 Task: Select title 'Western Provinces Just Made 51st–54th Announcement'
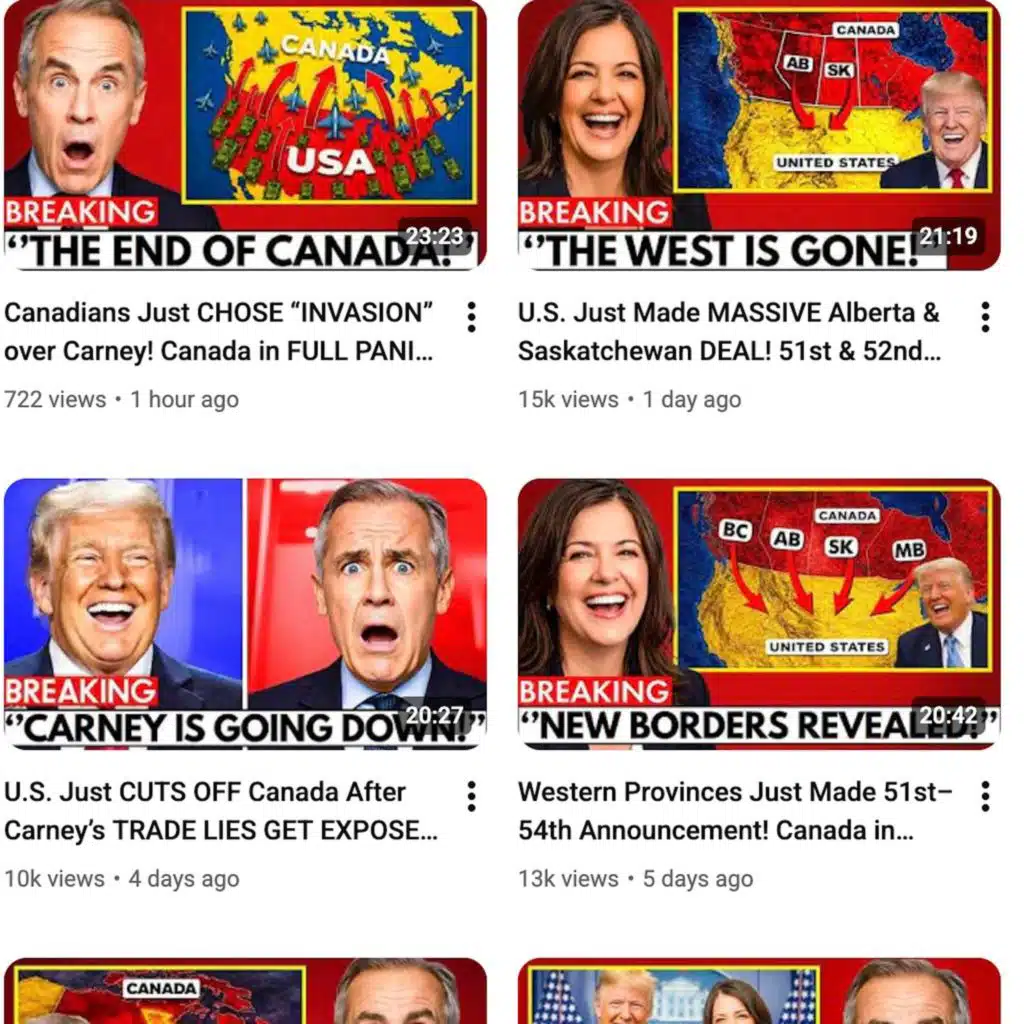coord(735,811)
